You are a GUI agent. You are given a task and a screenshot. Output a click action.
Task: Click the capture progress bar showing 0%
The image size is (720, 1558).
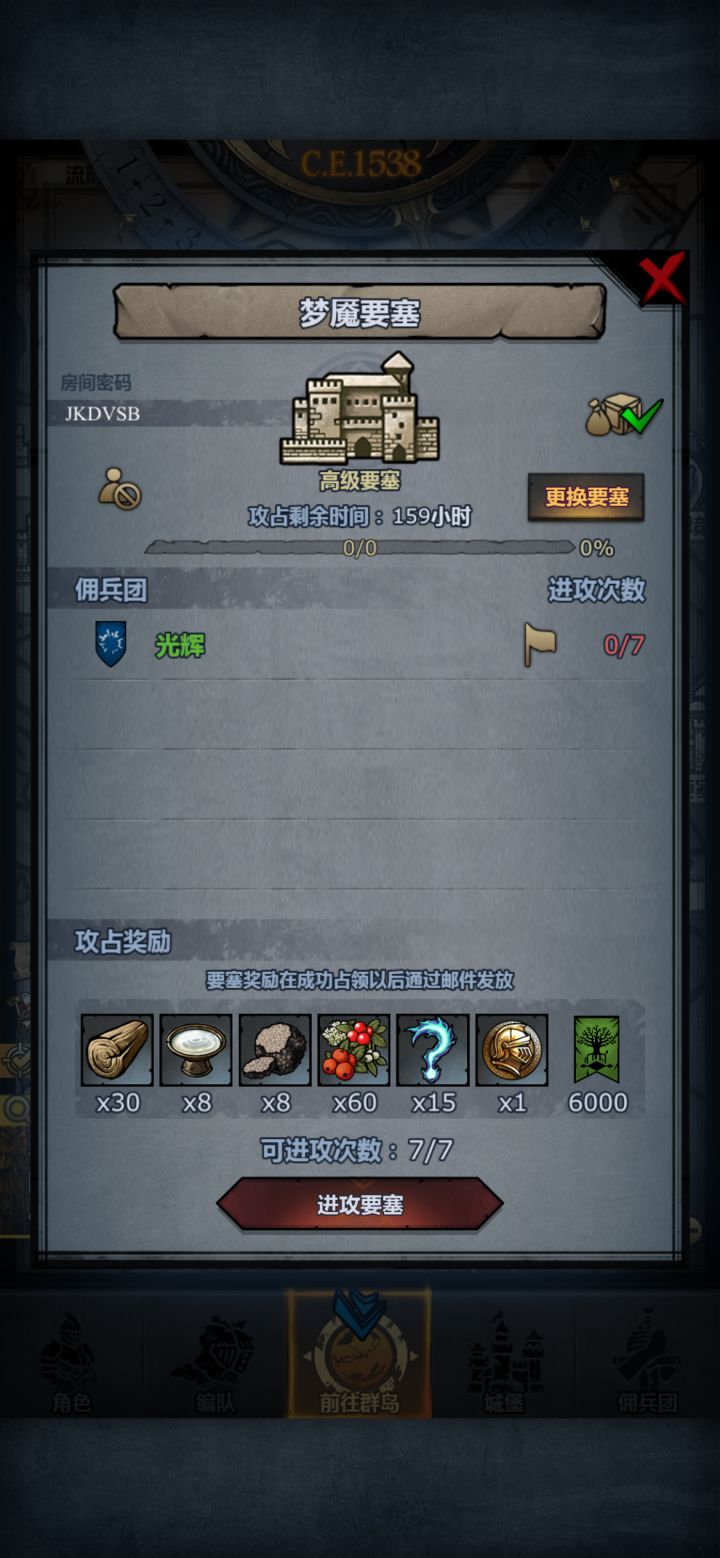coord(360,547)
